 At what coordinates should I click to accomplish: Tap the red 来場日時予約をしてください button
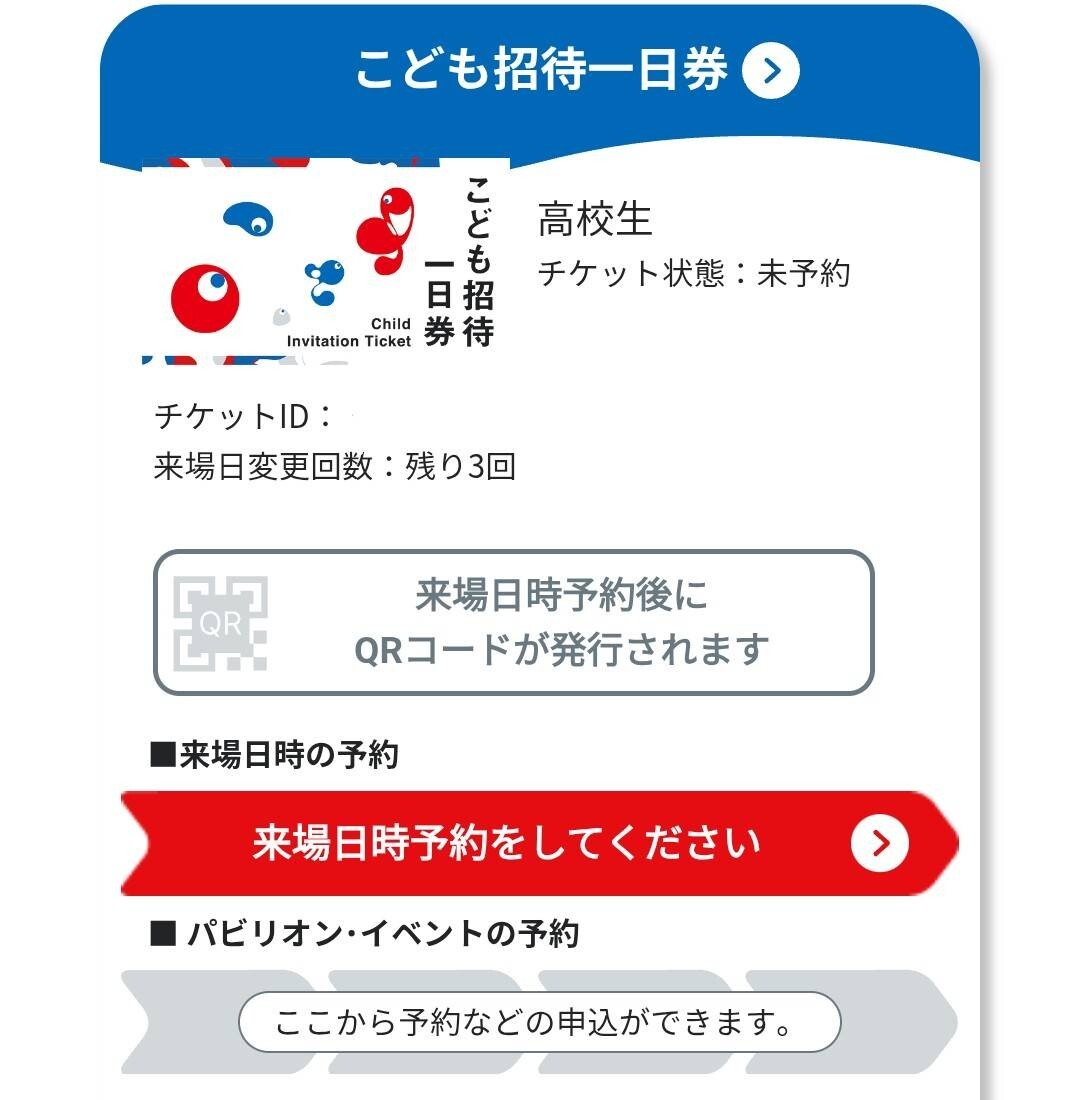(x=540, y=843)
